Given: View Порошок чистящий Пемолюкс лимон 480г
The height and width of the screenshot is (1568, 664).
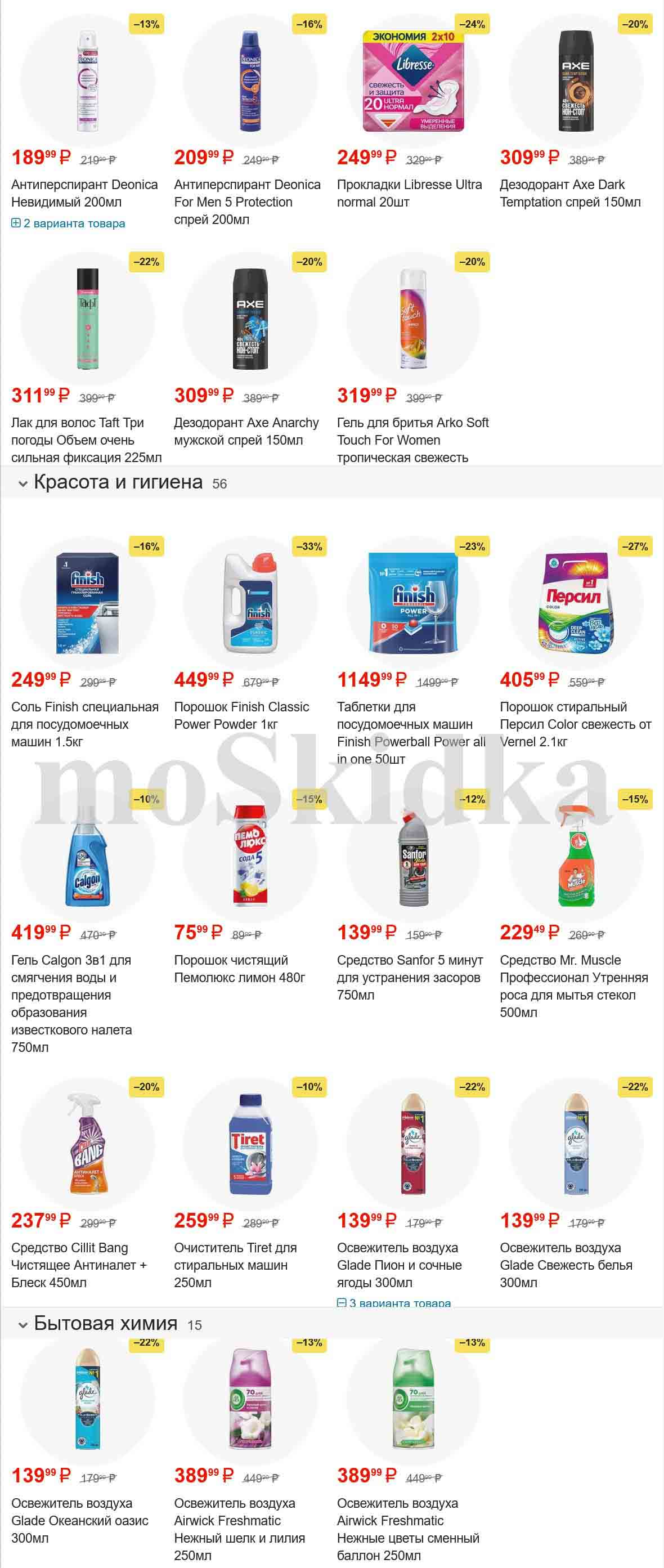Looking at the screenshot, I should point(239,969).
